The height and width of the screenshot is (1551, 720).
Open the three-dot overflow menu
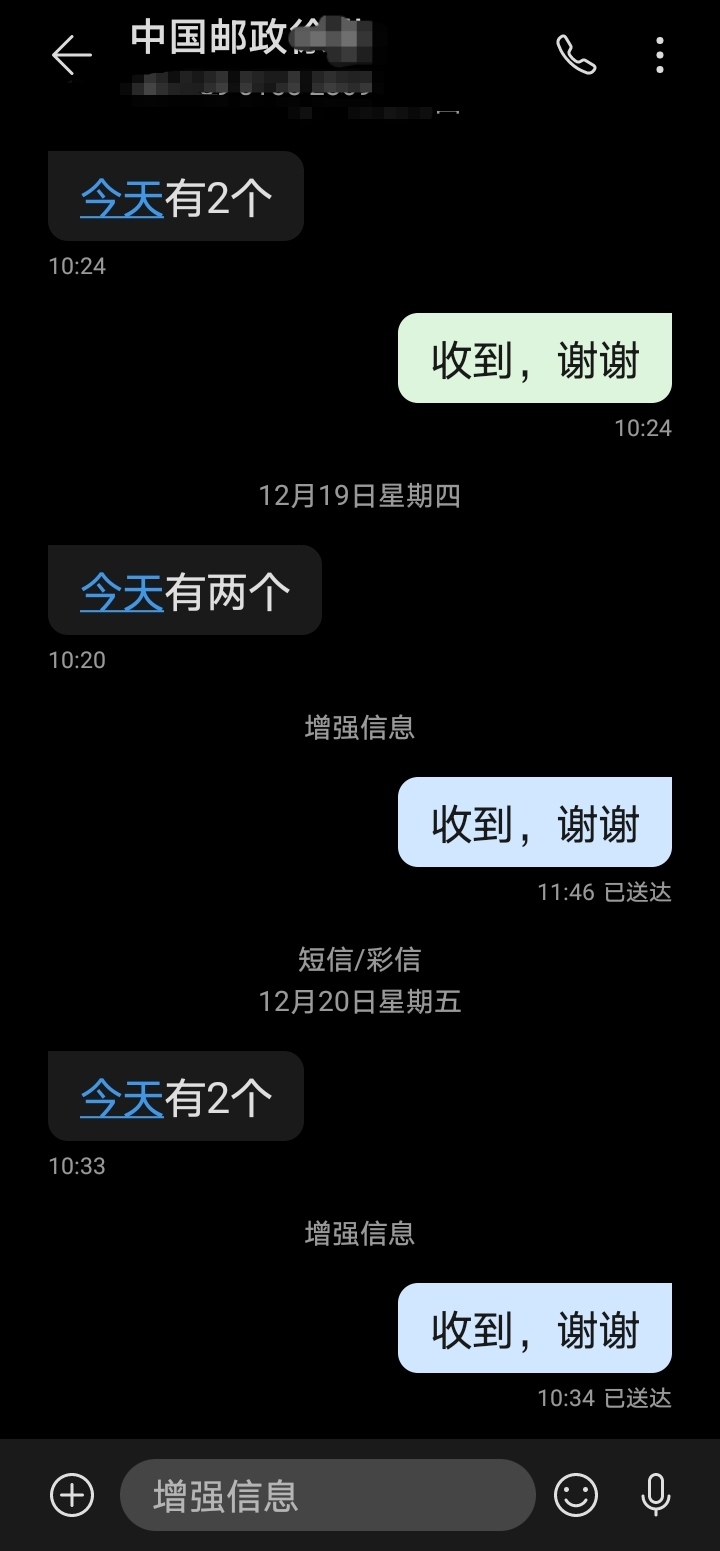(x=660, y=55)
